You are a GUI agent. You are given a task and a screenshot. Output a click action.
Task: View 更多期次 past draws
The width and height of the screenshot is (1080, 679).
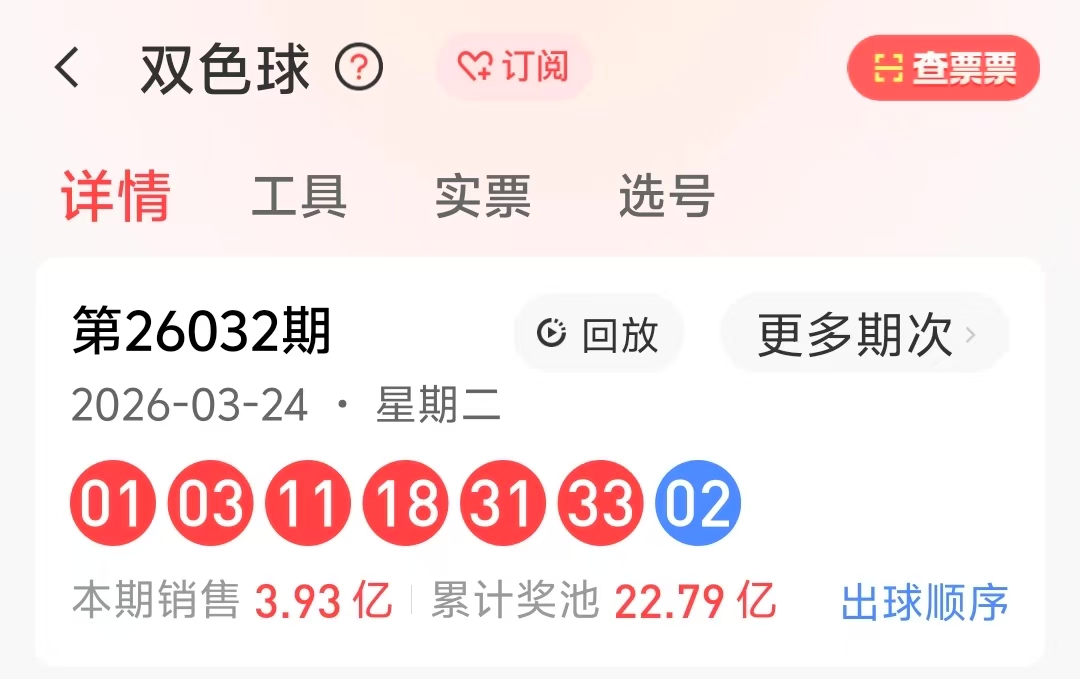coord(865,334)
